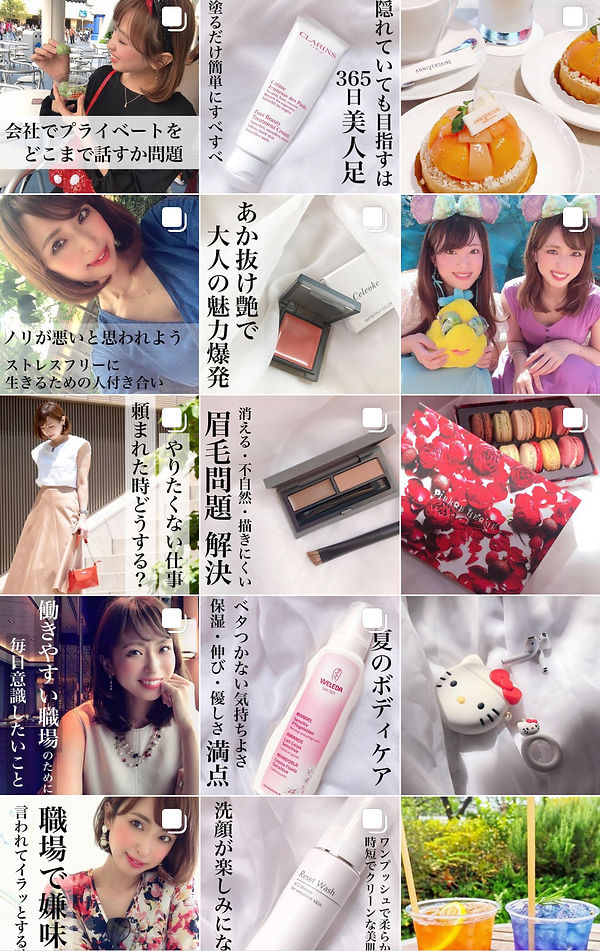View the Hello Kitty earphone case post
This screenshot has width=600, height=951.
pyautogui.click(x=500, y=695)
